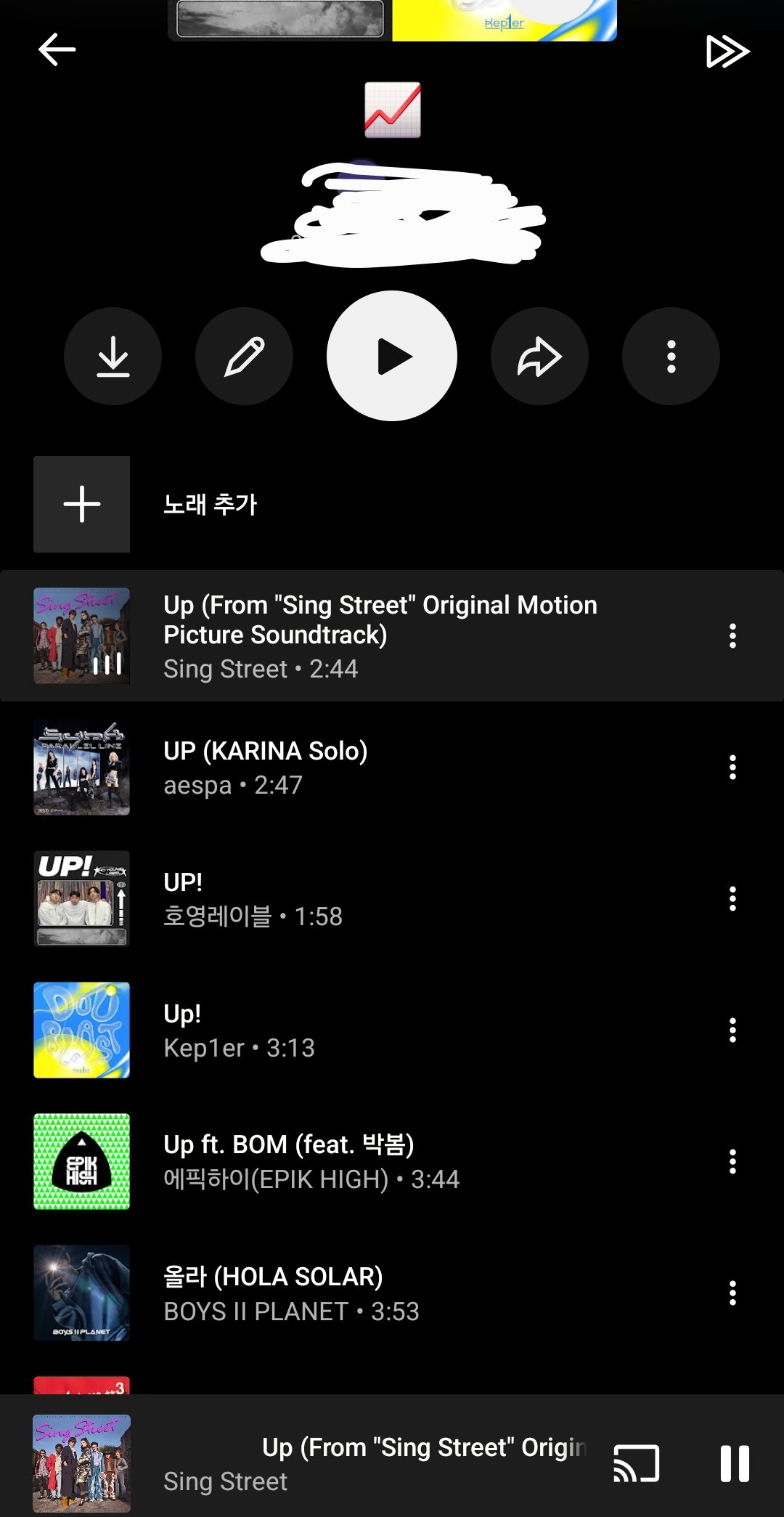The height and width of the screenshot is (1517, 784).
Task: Open options for Up from Sing Street
Action: (732, 635)
